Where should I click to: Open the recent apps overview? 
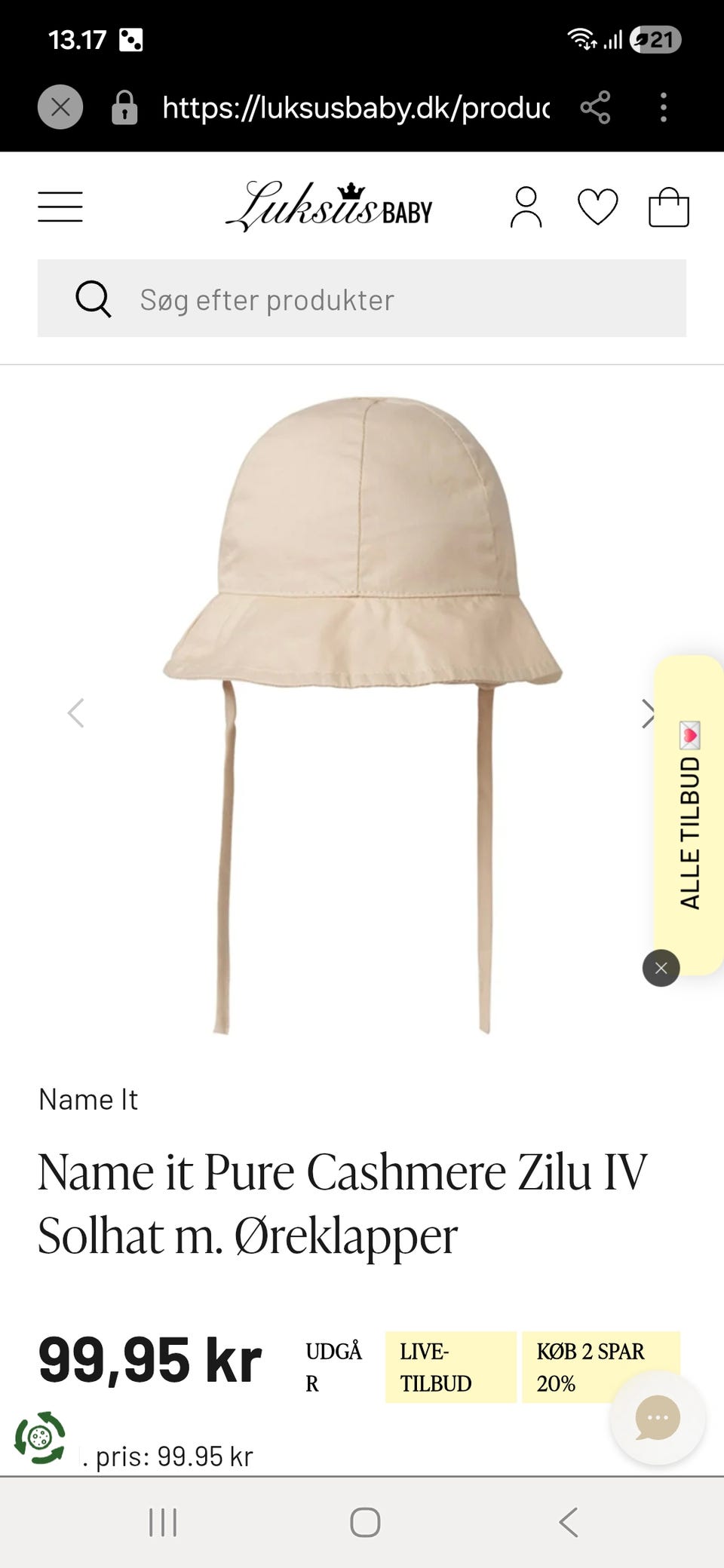pos(163,1522)
